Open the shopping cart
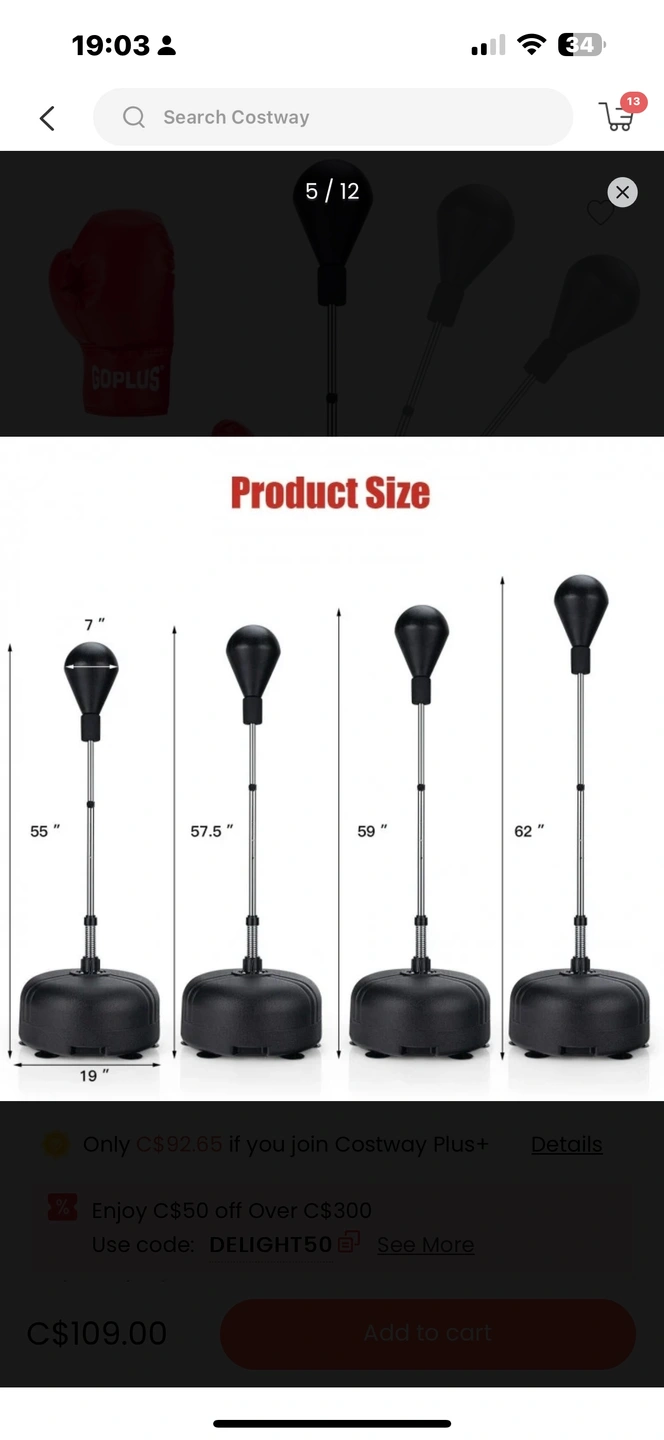This screenshot has width=664, height=1440. pyautogui.click(x=618, y=117)
